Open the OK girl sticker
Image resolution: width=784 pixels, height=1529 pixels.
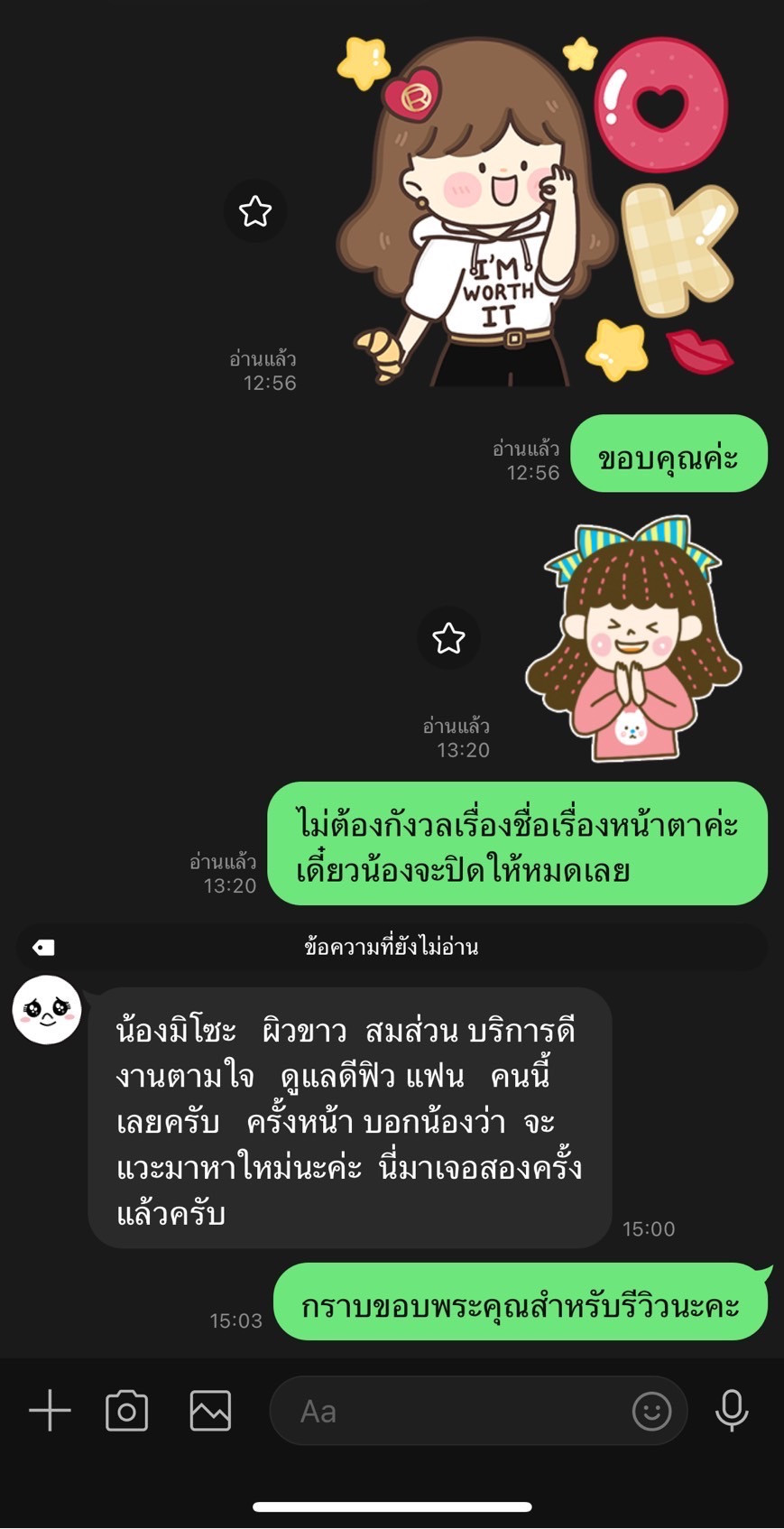click(537, 209)
